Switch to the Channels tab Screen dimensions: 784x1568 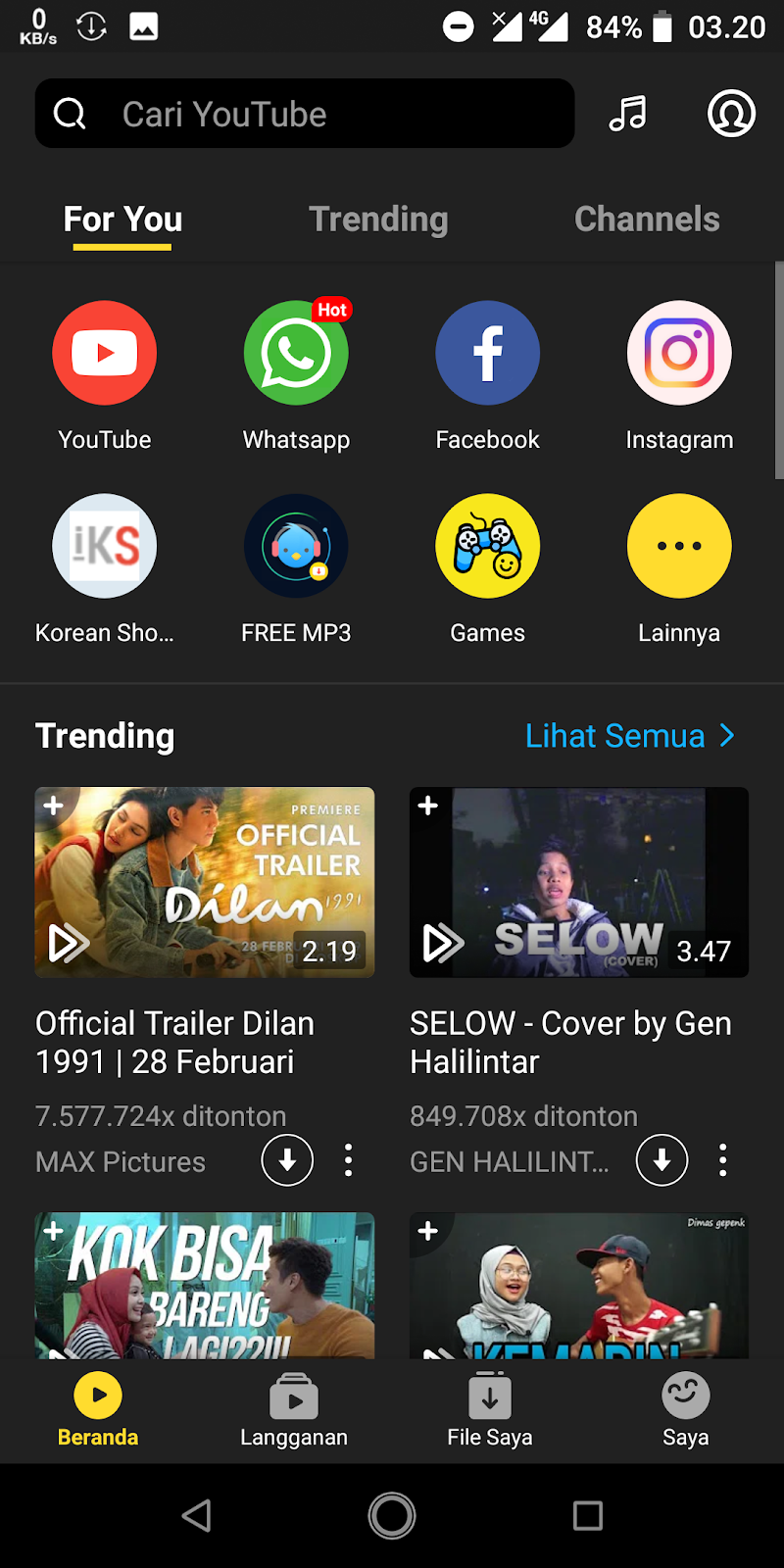point(647,220)
